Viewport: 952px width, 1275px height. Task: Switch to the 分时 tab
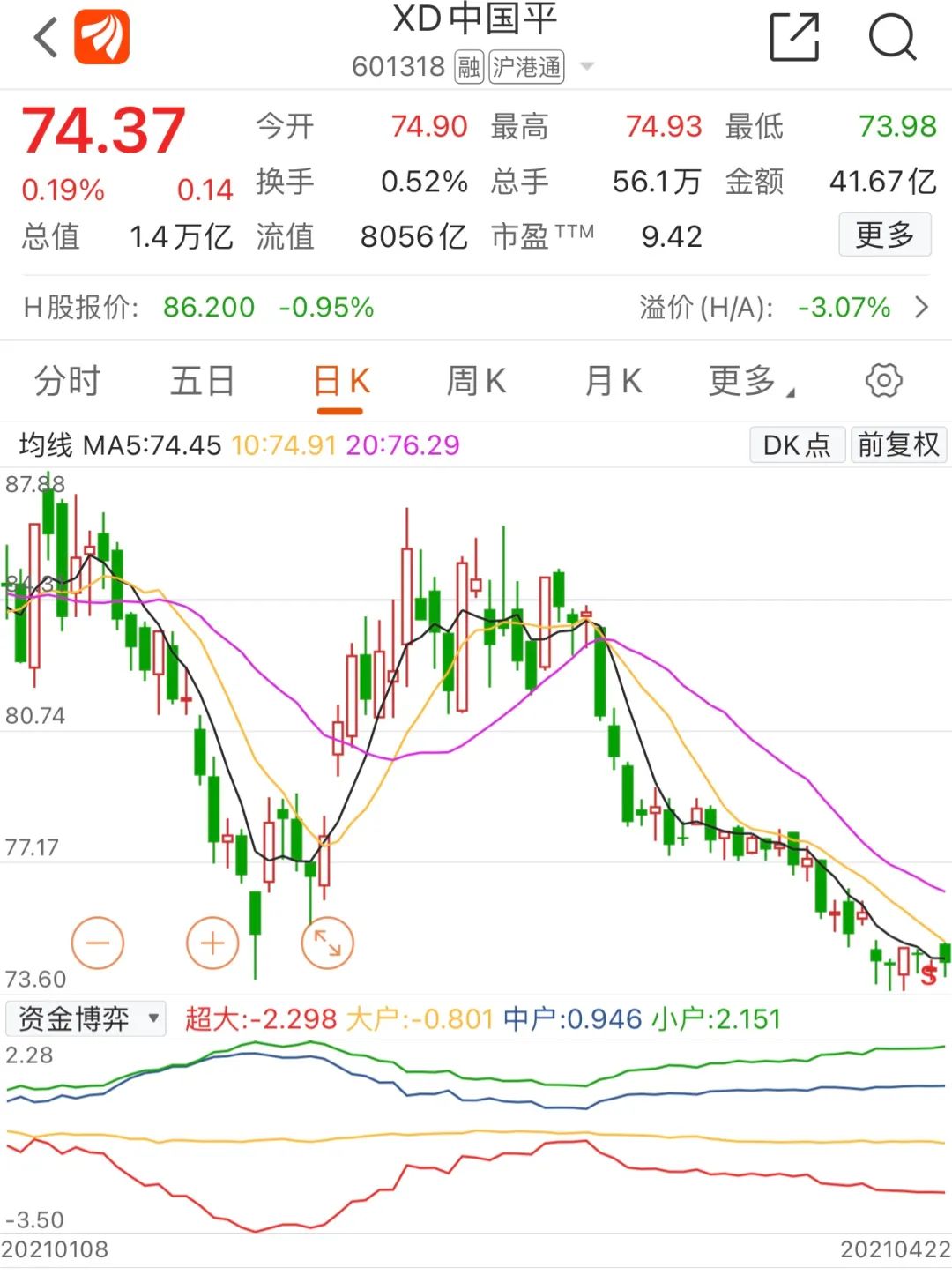[69, 381]
